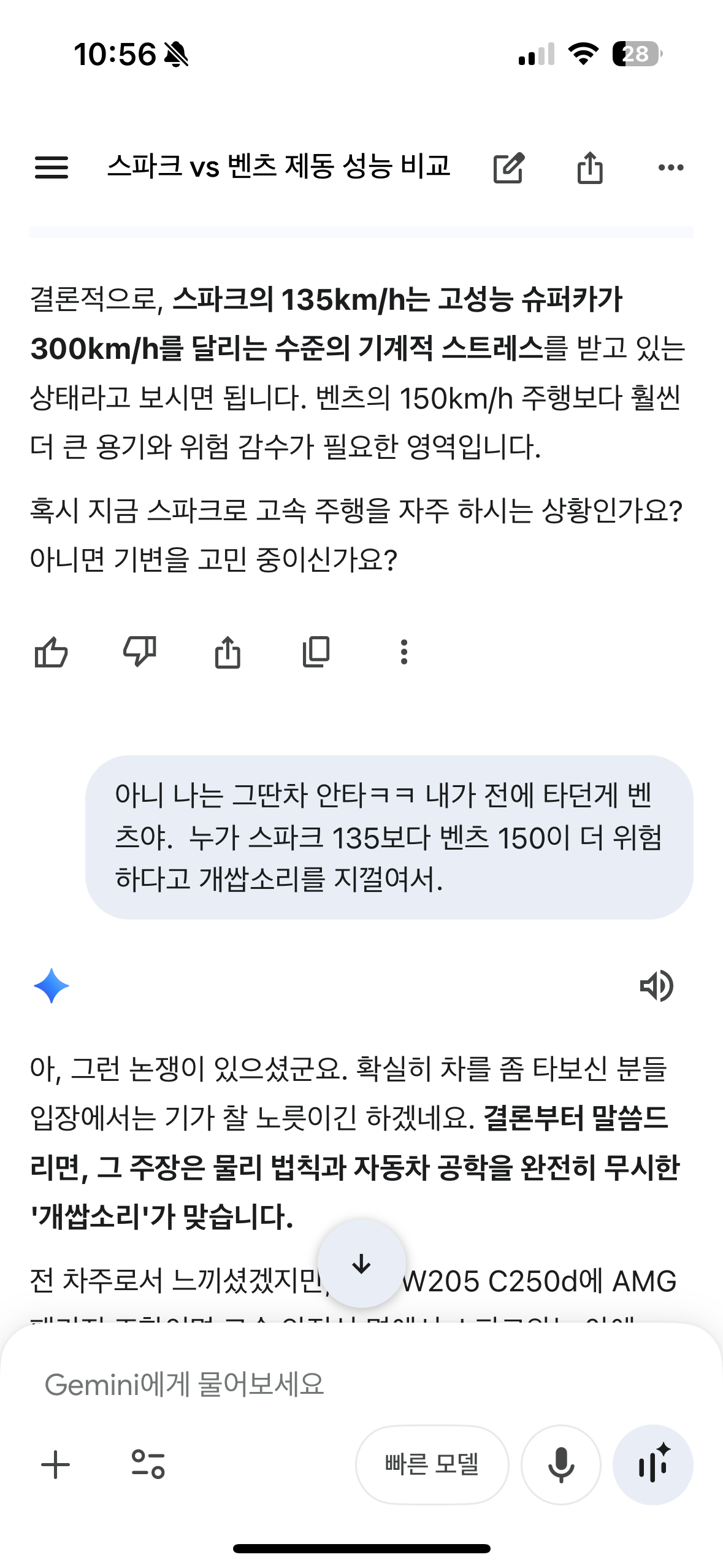Enter Gemini Live audio mode
Viewport: 723px width, 1568px height.
pos(652,1464)
